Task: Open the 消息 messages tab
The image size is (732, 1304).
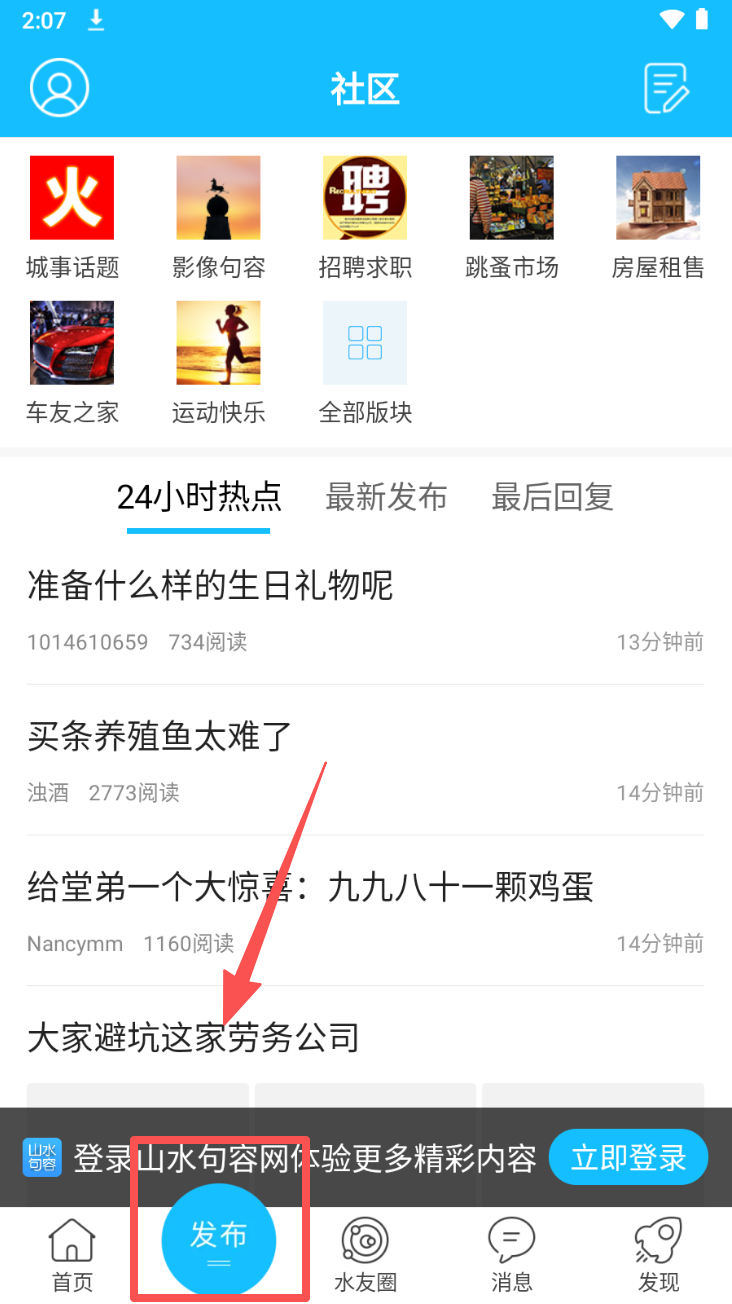Action: pos(511,1254)
